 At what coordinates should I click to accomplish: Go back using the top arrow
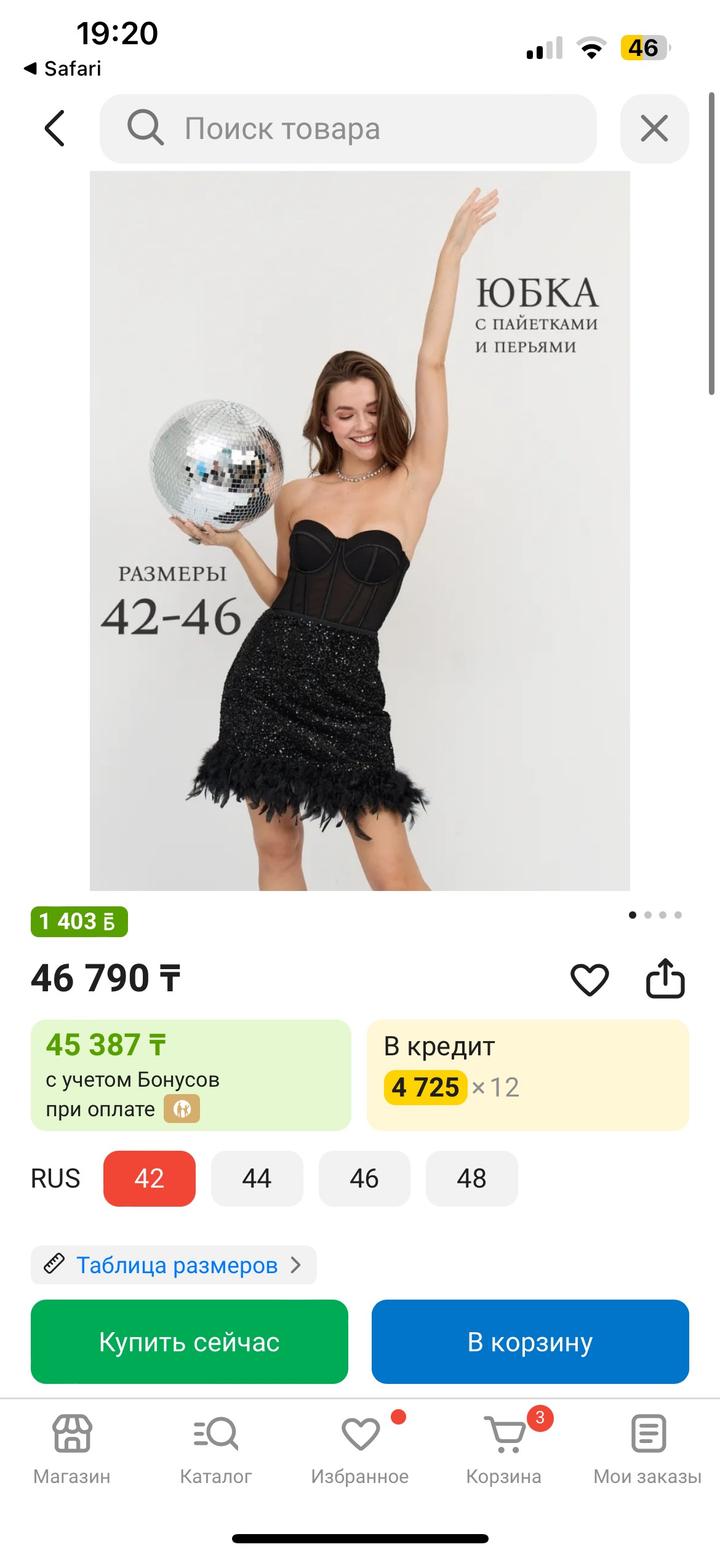(x=54, y=128)
